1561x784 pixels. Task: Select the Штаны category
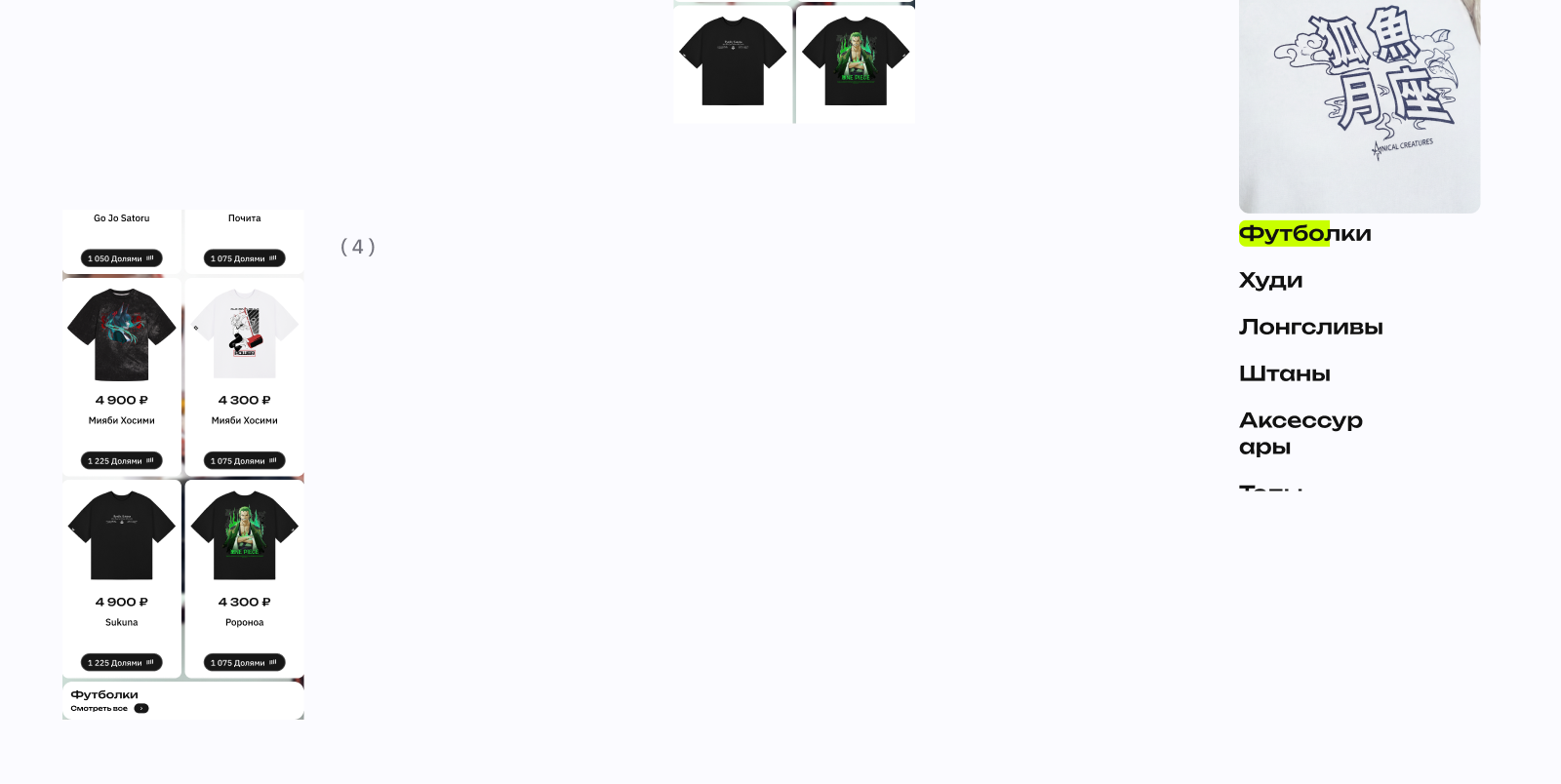[1284, 374]
